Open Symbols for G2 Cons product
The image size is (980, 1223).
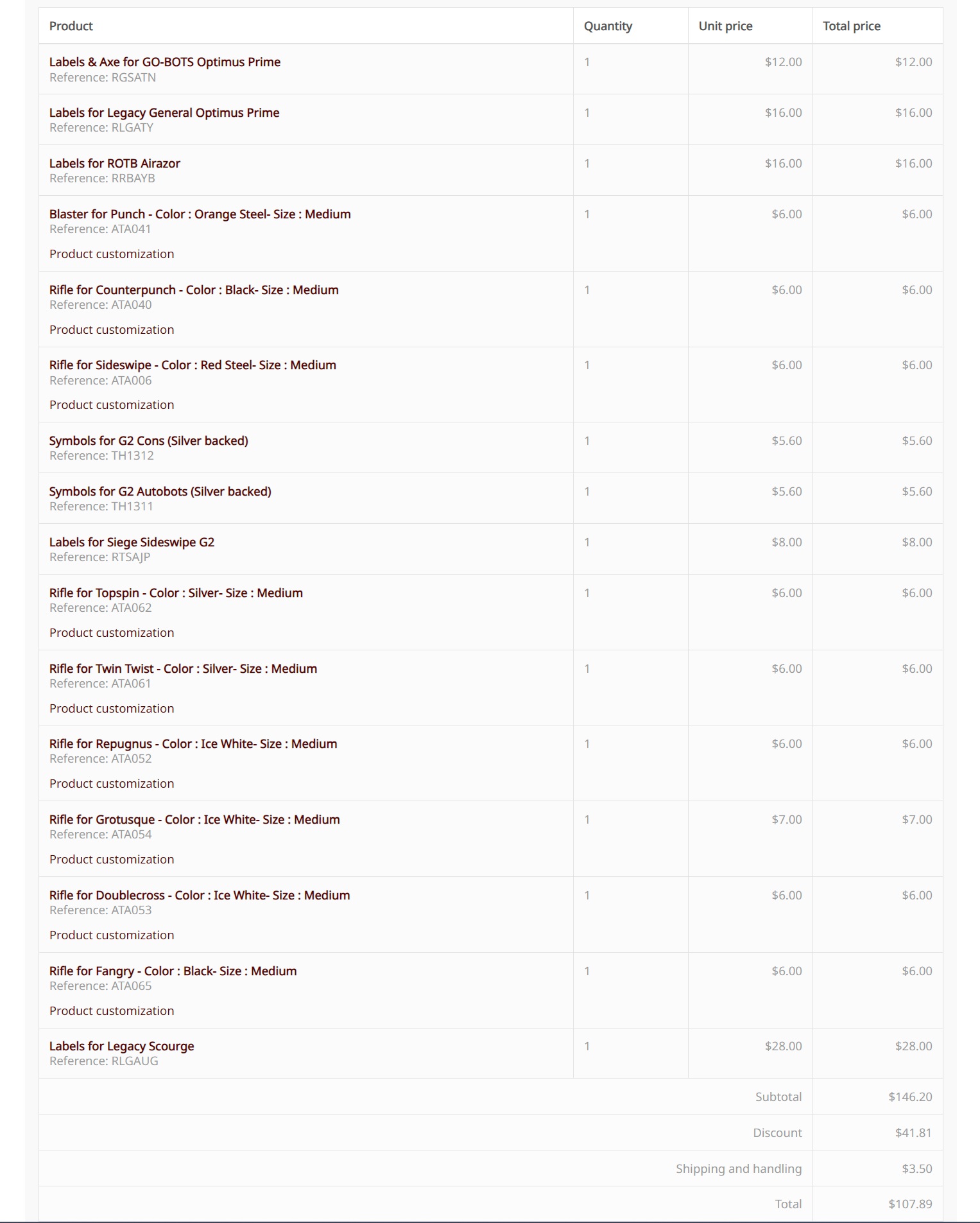pos(148,441)
